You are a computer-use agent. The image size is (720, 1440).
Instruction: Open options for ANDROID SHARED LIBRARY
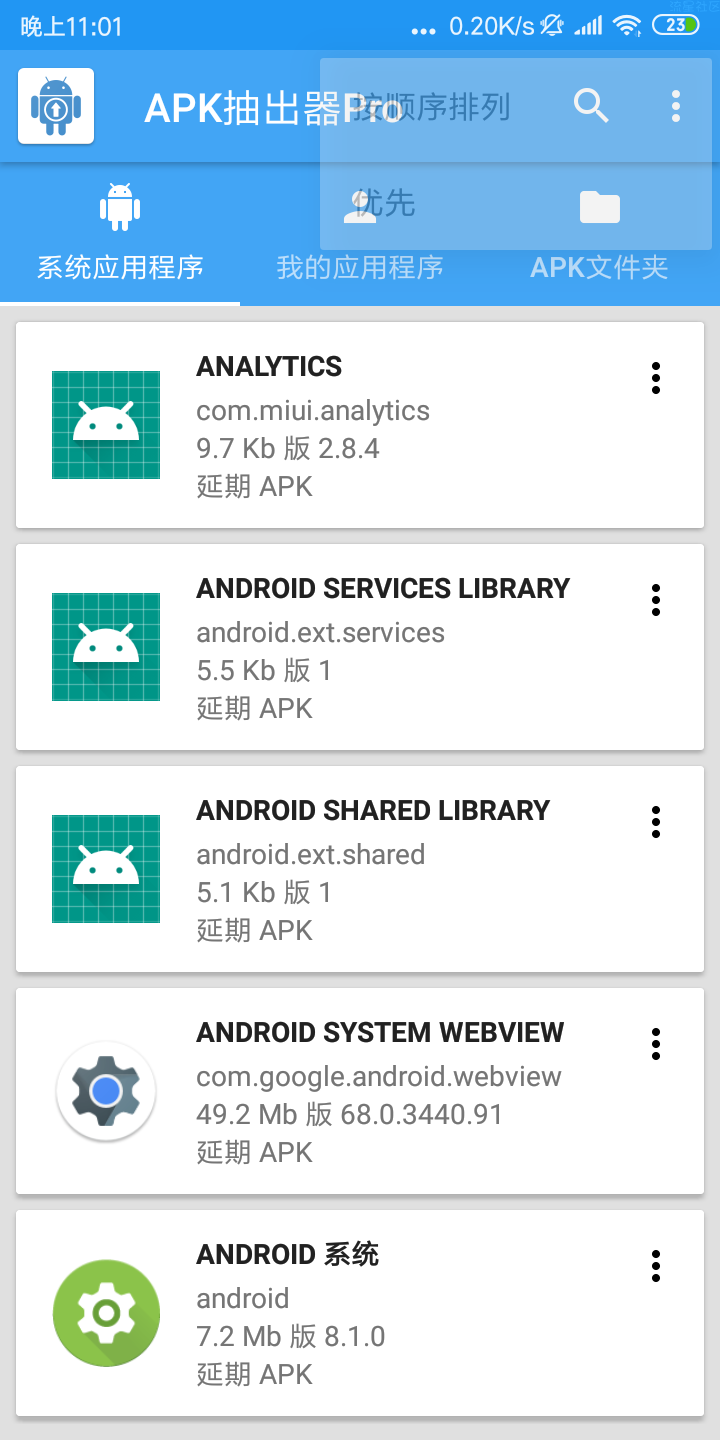656,822
